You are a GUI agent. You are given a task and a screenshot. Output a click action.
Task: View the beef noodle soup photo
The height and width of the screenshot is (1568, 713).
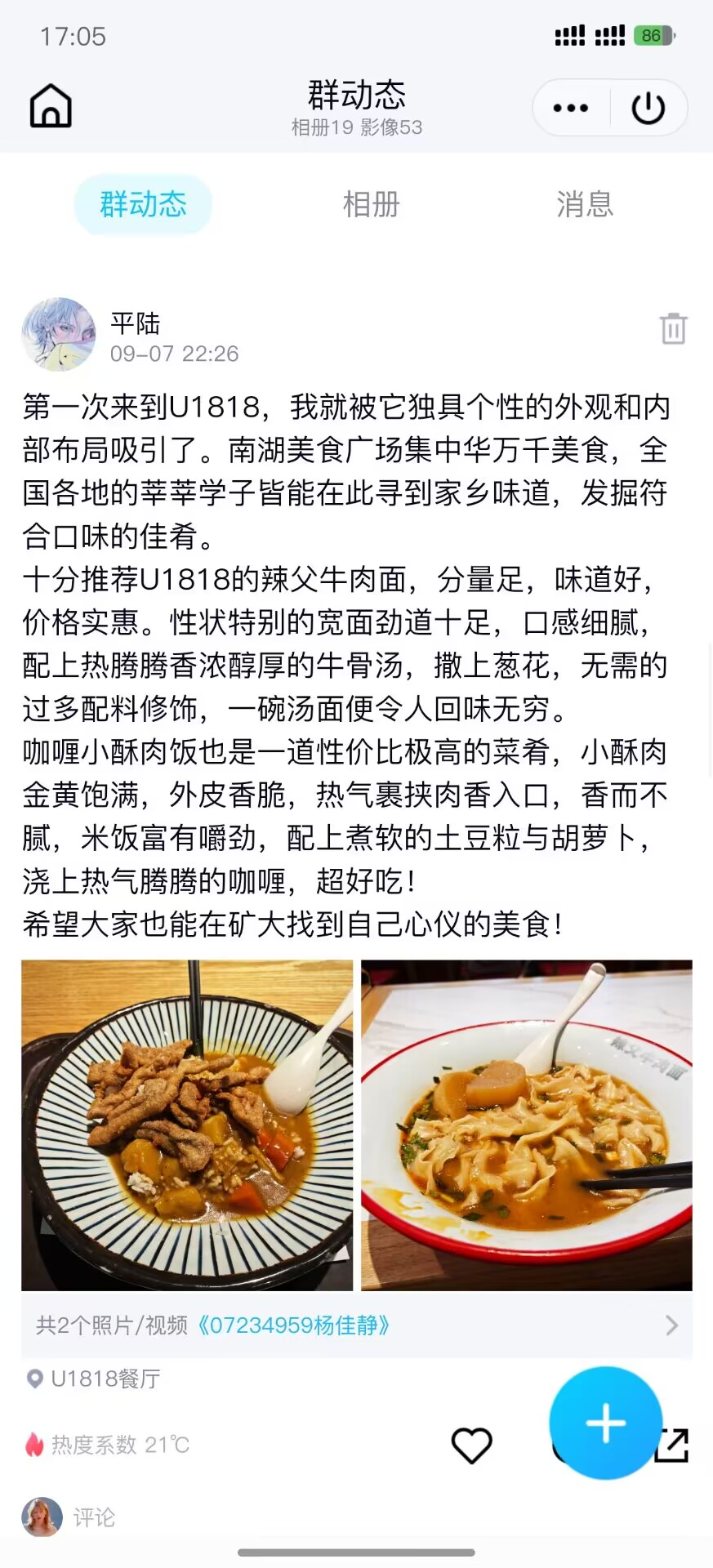coord(527,1125)
